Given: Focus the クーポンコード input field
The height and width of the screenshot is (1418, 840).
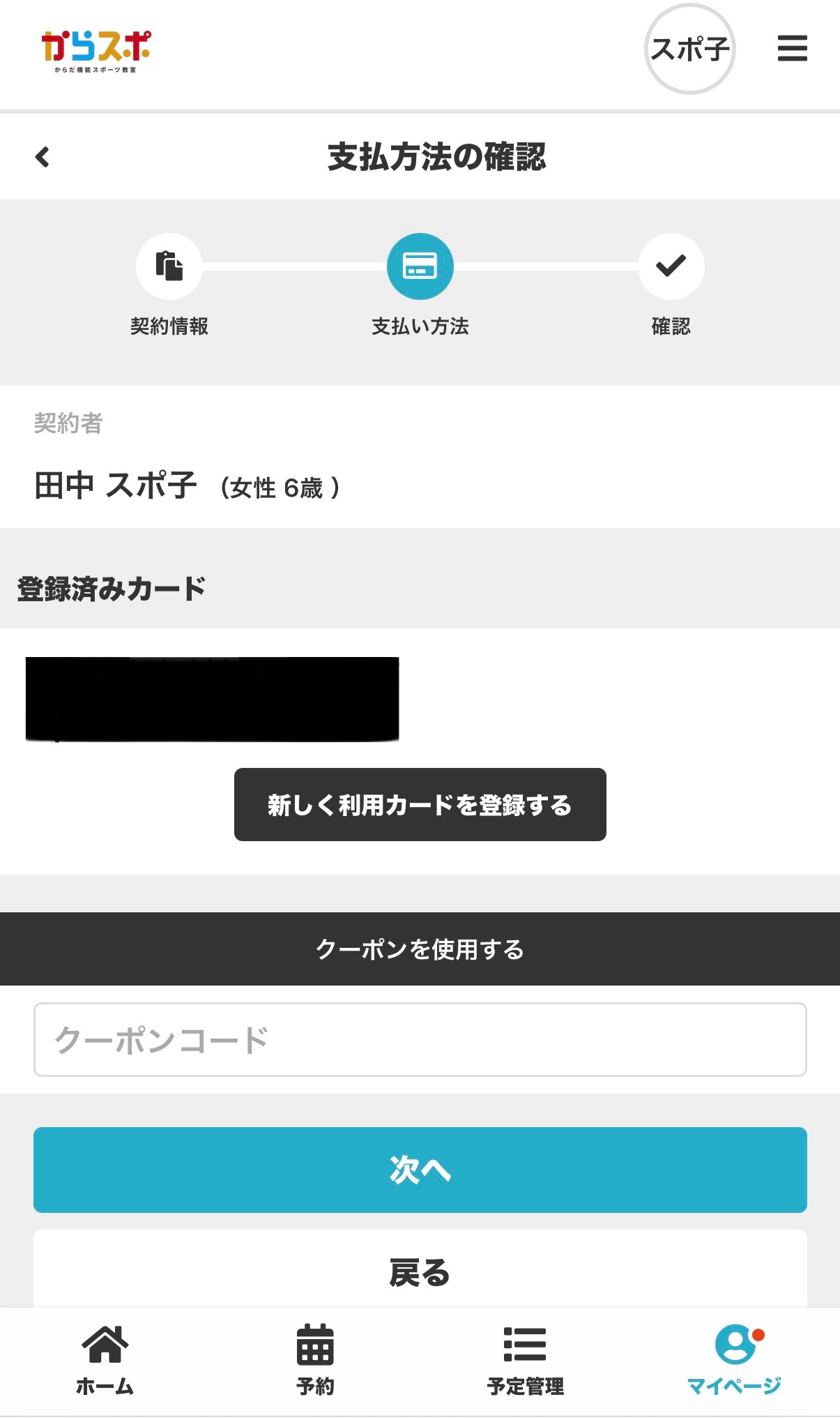Looking at the screenshot, I should click(x=420, y=1039).
